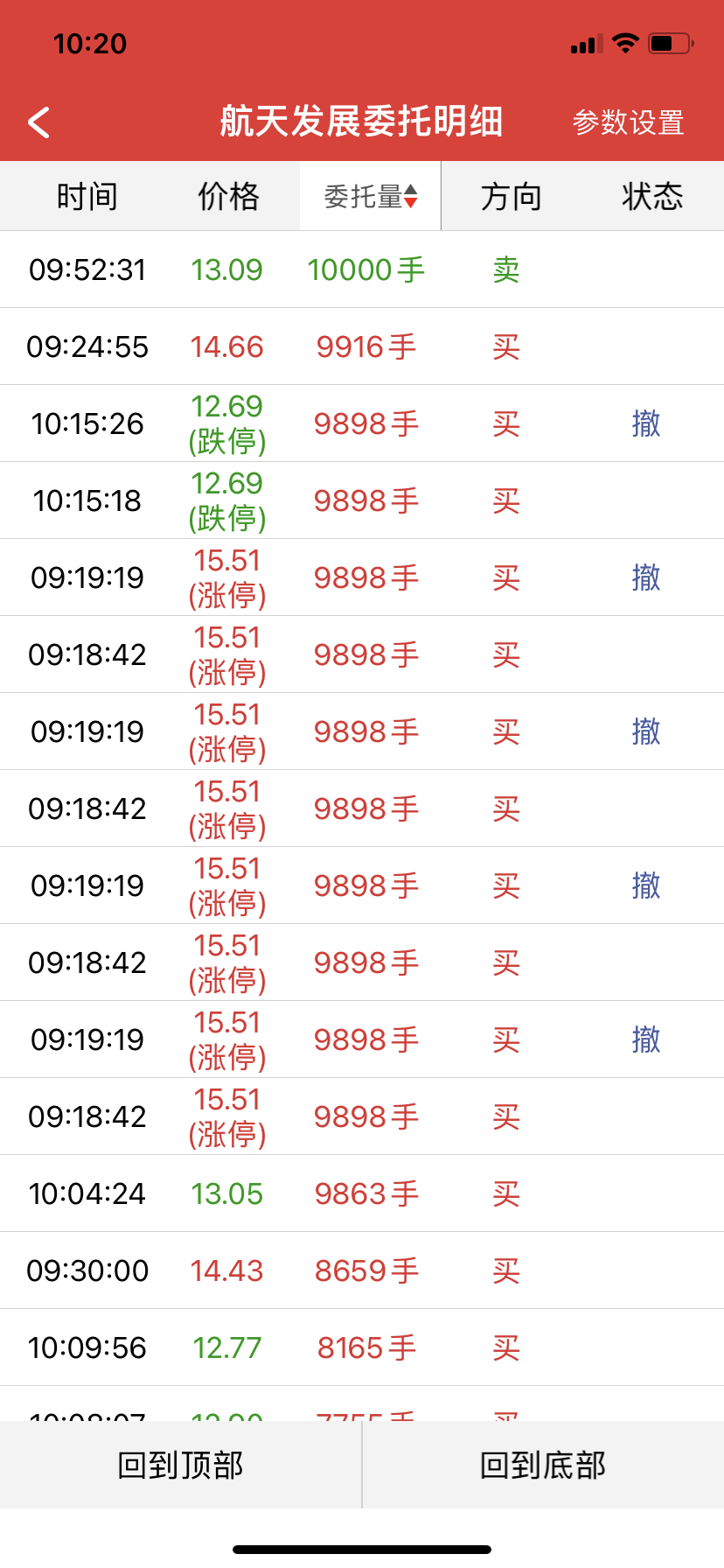
Task: Sort by 时间 column header
Action: pos(87,196)
